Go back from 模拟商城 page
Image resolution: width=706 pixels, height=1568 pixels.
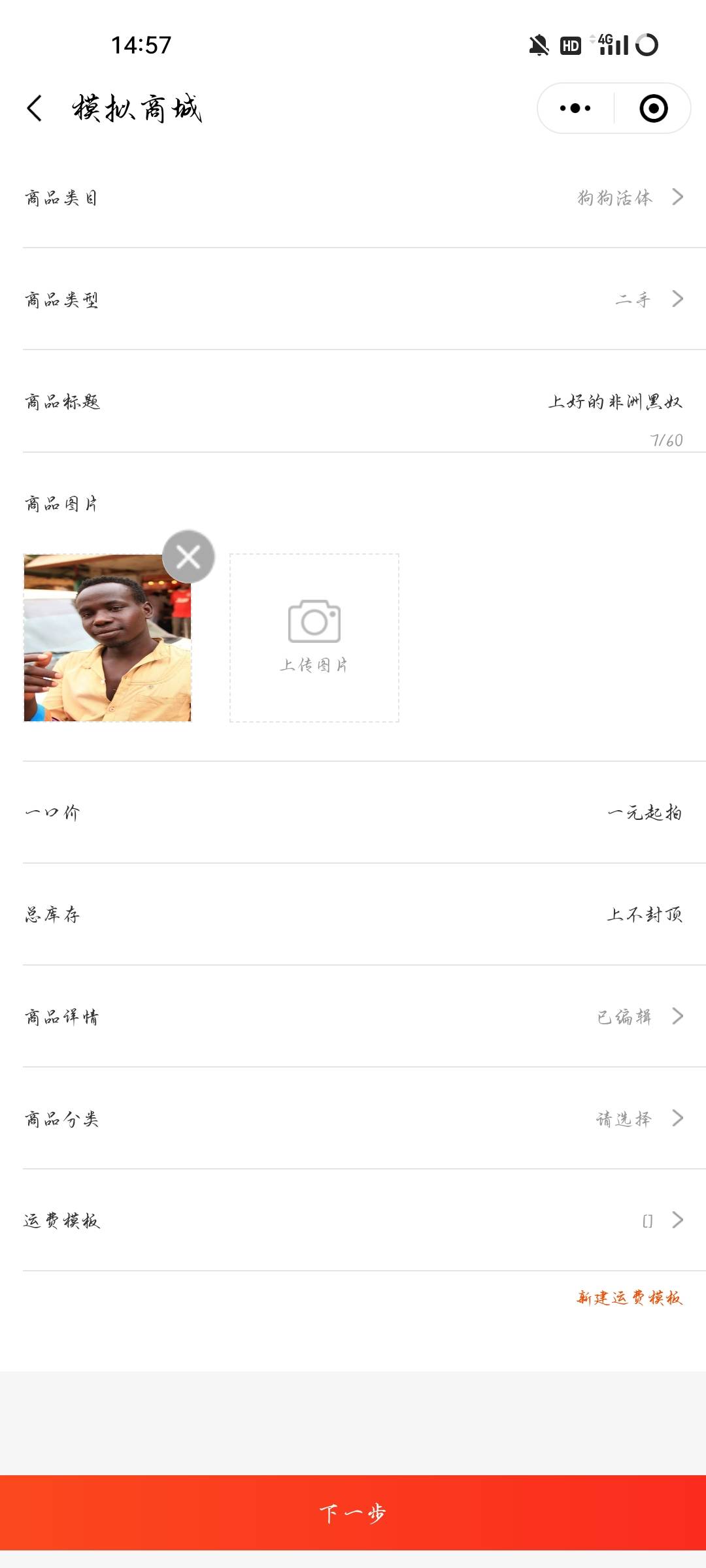click(x=35, y=108)
